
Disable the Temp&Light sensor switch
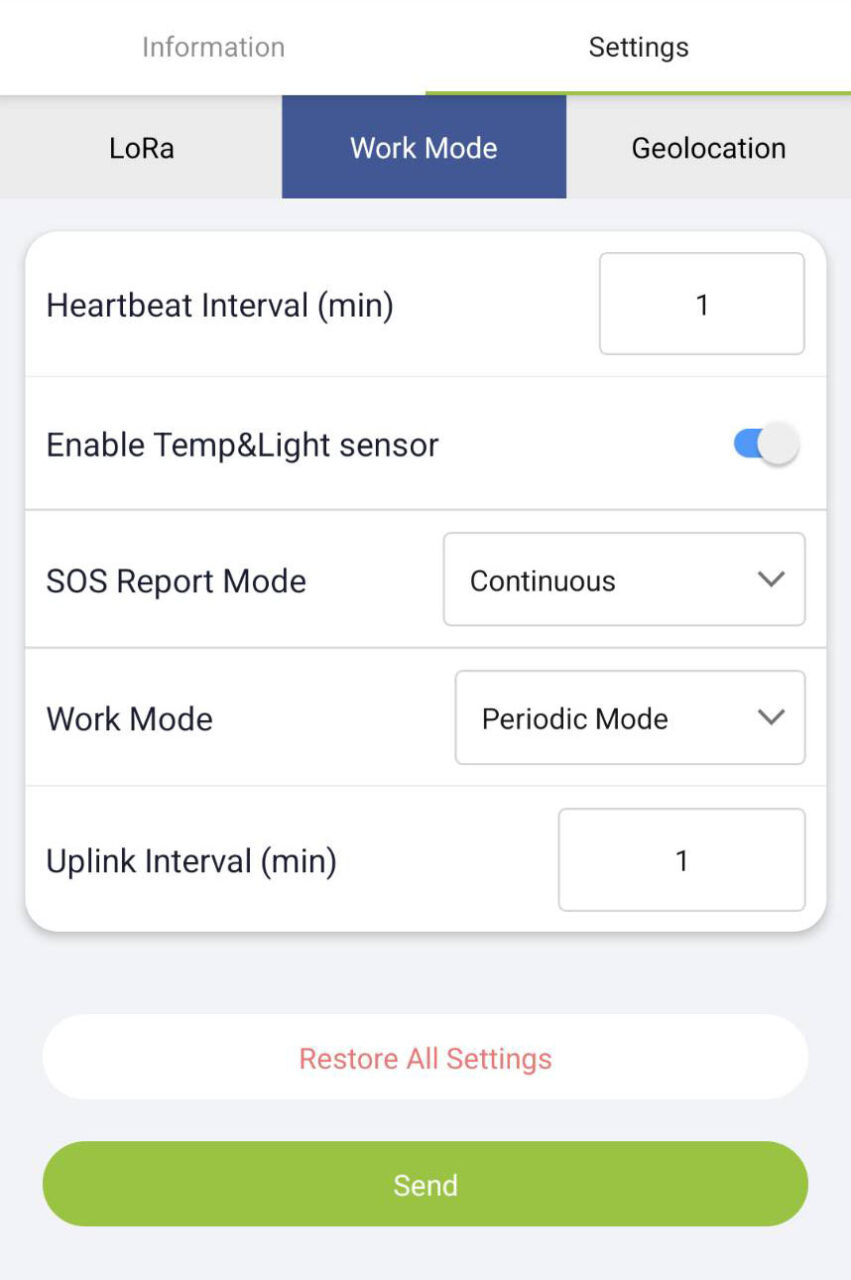(x=766, y=444)
